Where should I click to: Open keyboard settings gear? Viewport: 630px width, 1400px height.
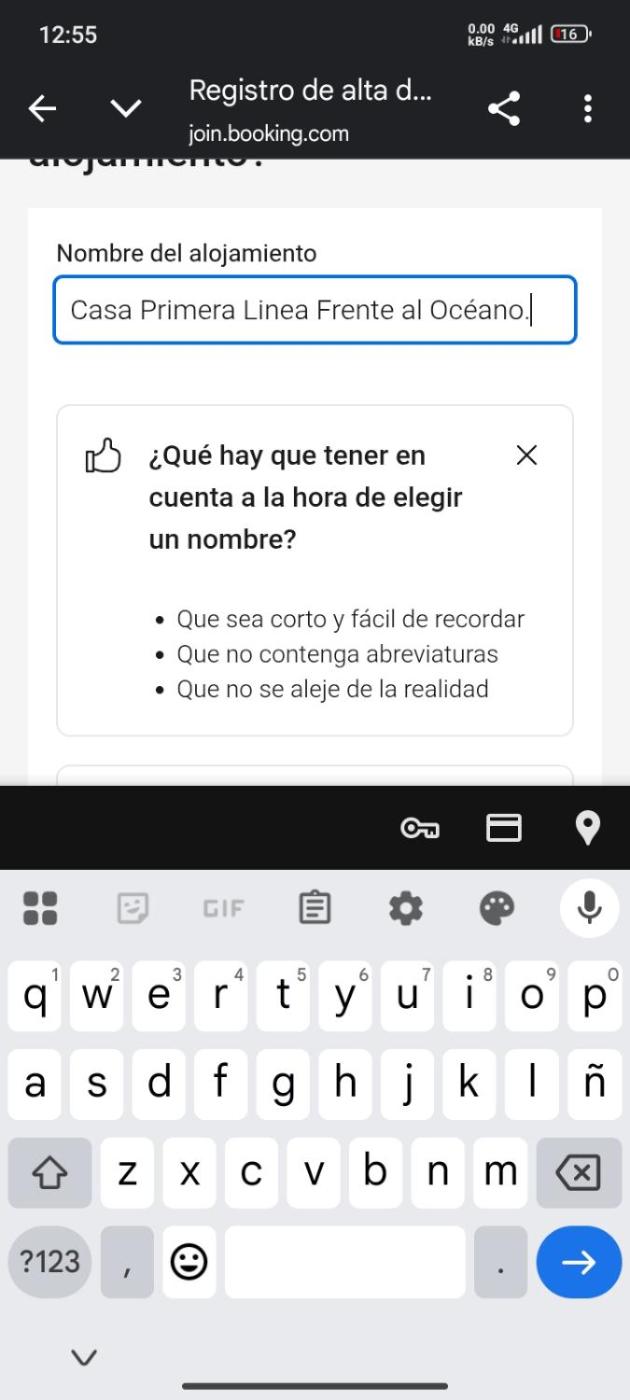coord(405,908)
